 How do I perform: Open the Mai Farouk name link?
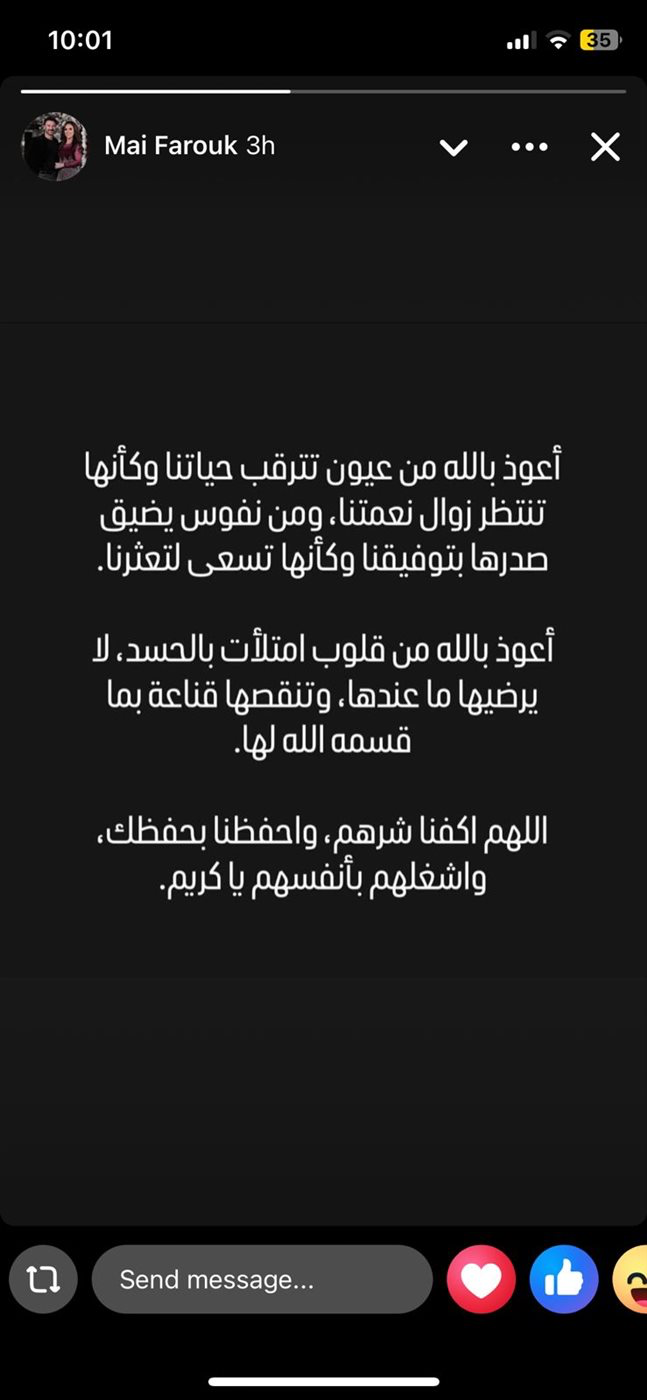point(171,146)
